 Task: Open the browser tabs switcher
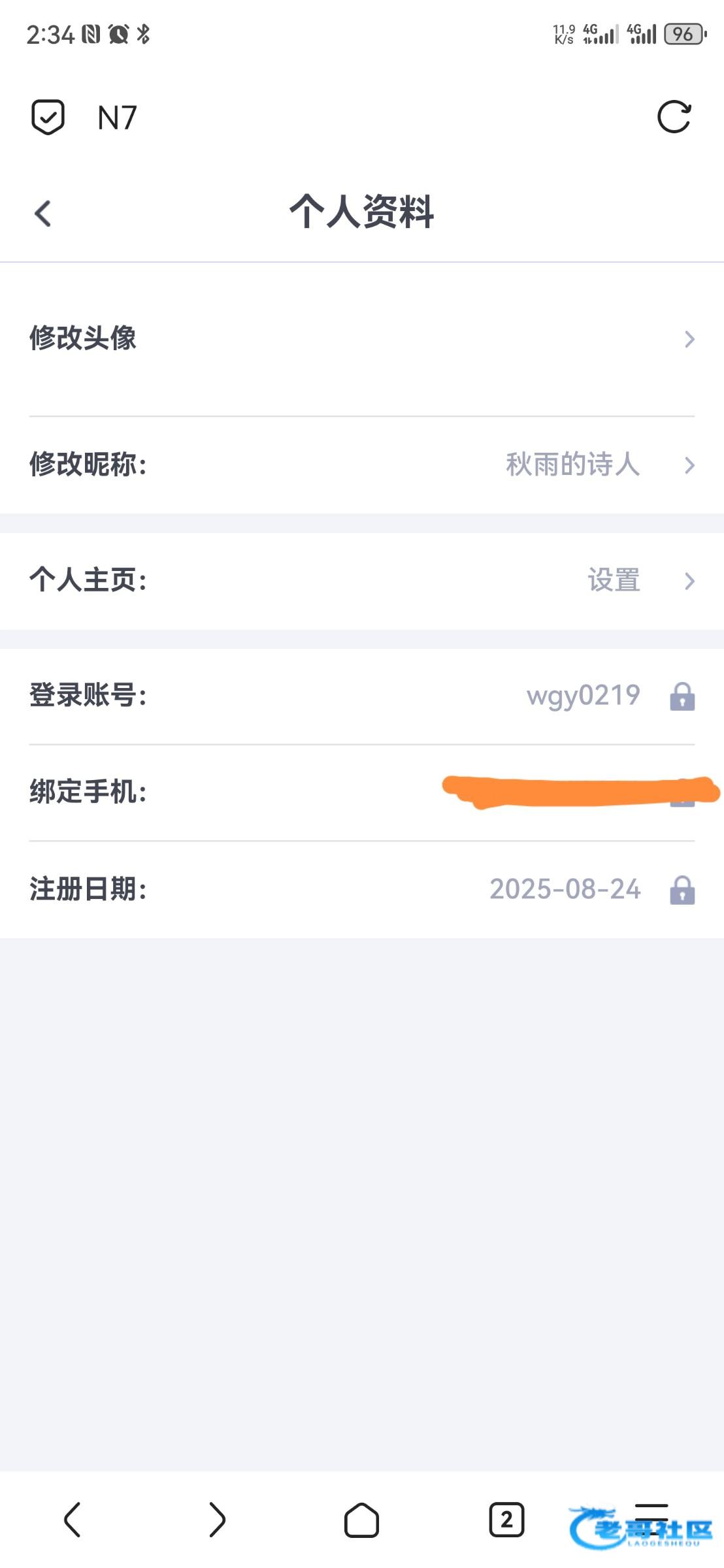[506, 1520]
